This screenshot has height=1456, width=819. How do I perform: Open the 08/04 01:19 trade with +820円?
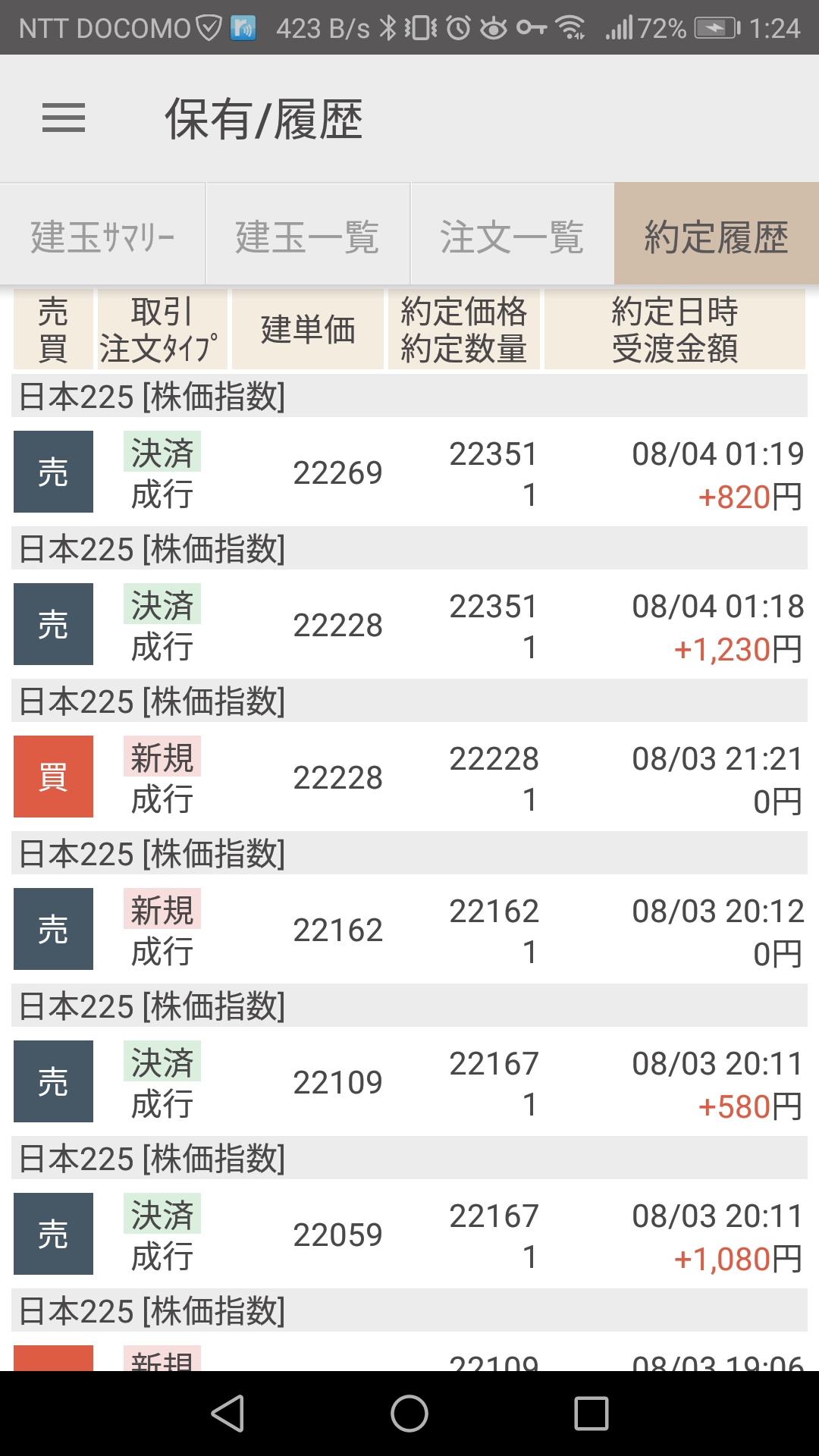(x=409, y=472)
